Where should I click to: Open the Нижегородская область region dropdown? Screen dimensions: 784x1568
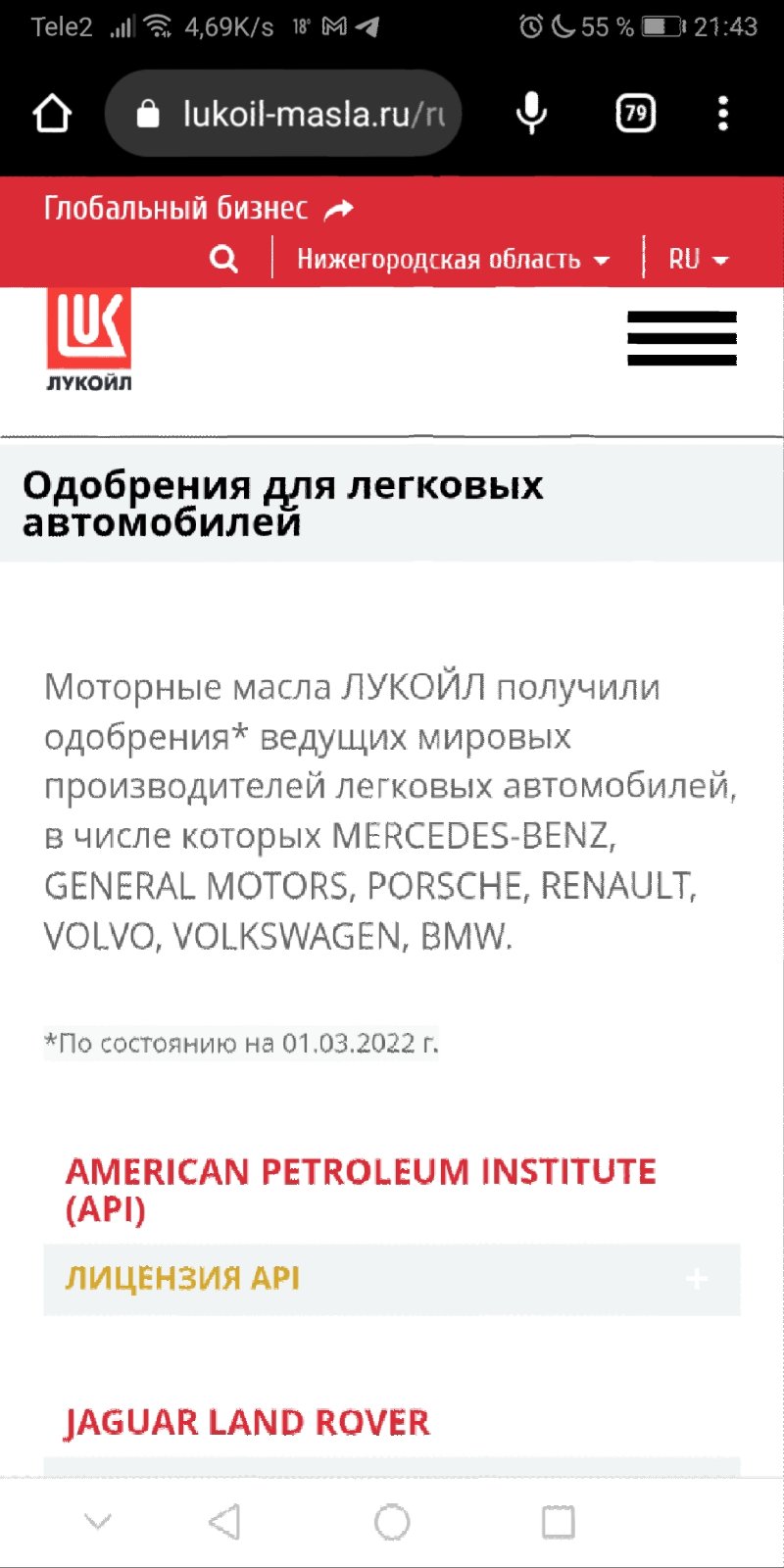tap(453, 259)
